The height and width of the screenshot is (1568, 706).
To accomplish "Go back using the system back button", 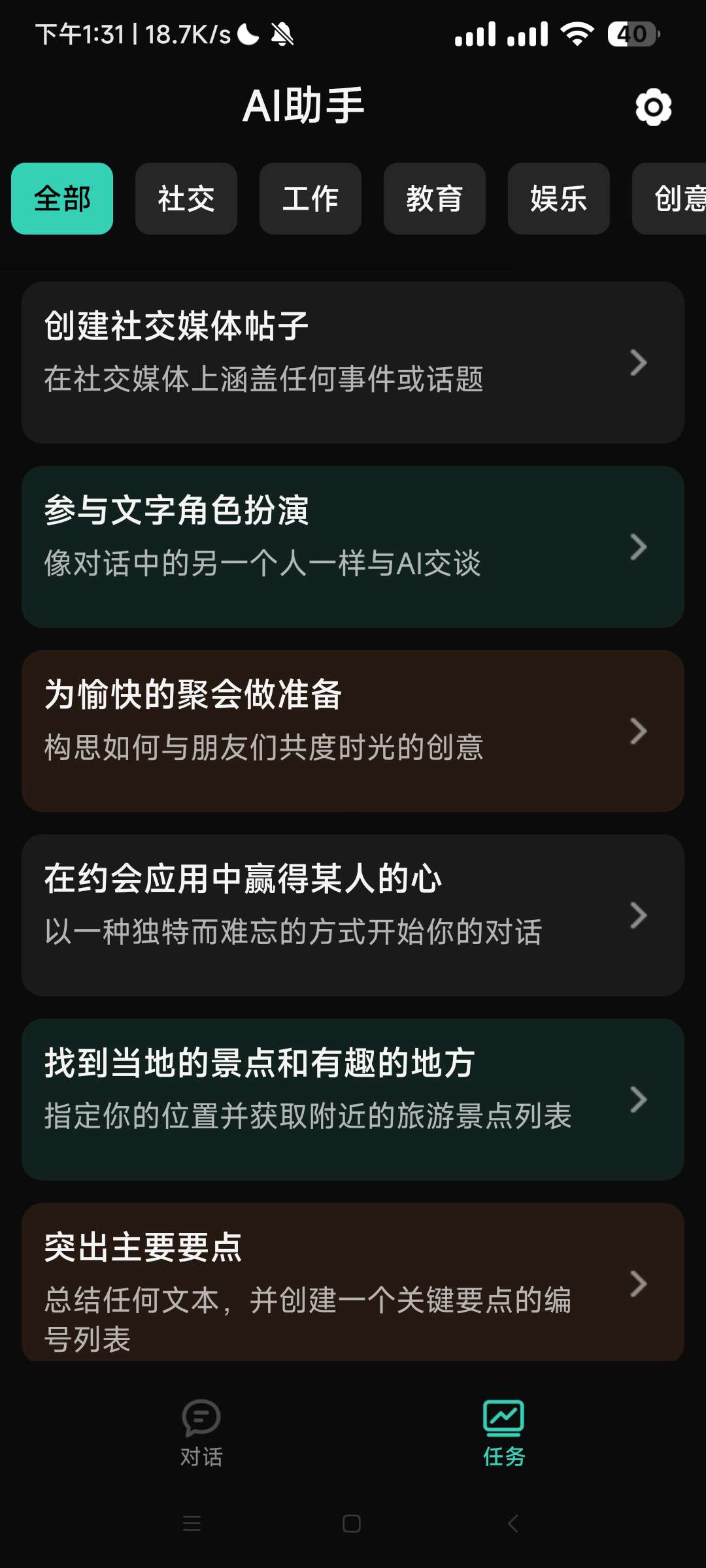I will (513, 1524).
